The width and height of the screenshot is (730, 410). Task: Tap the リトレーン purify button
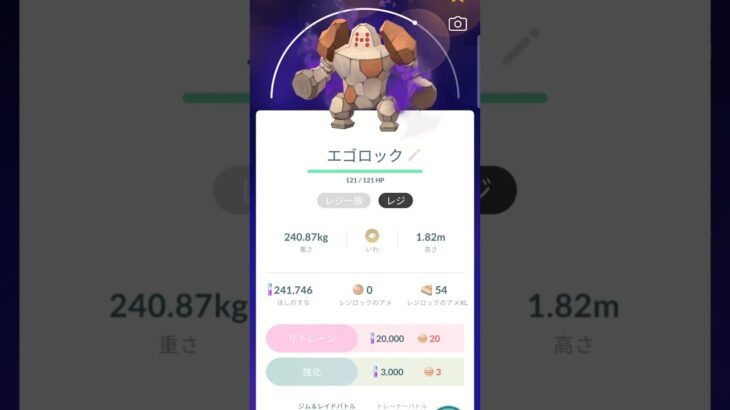[x=312, y=338]
